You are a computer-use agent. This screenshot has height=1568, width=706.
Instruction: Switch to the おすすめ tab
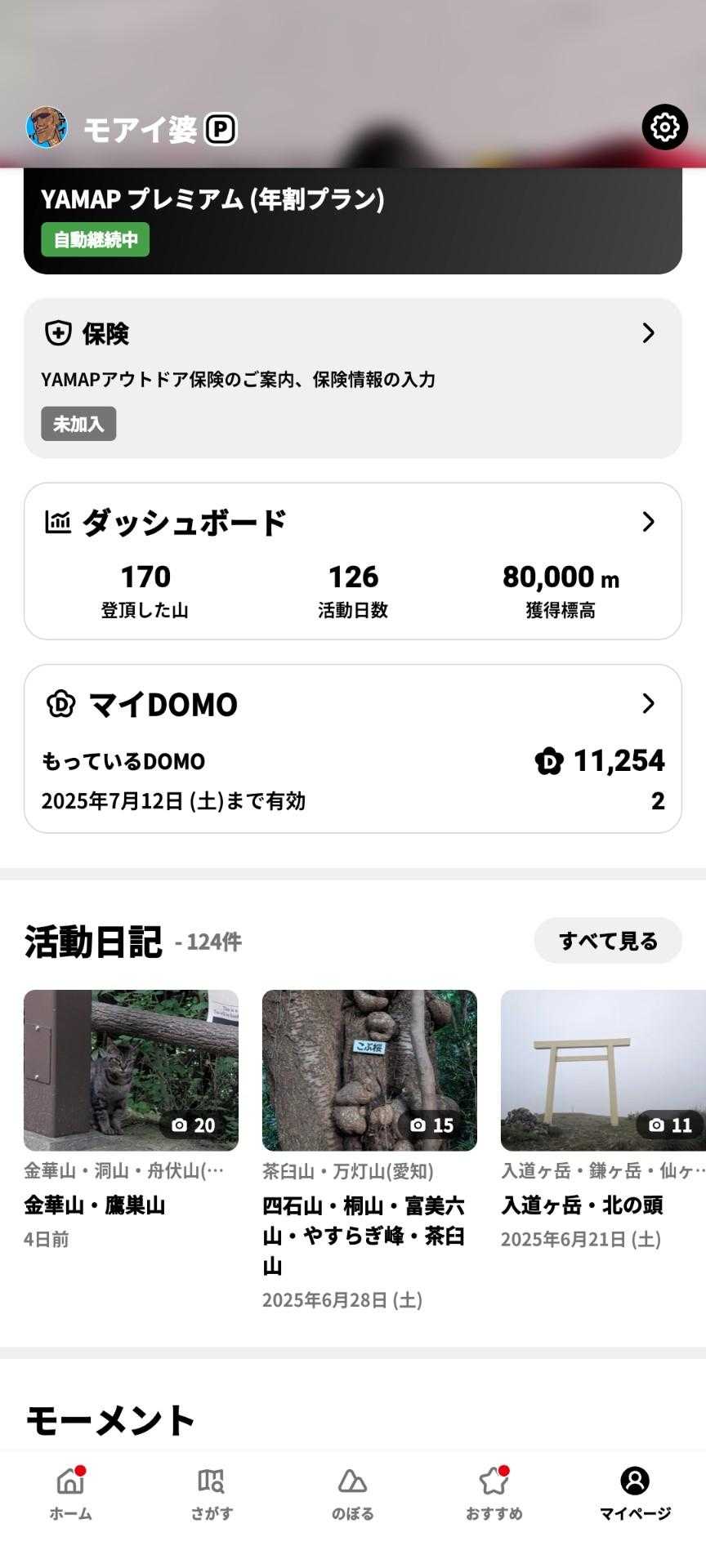[x=494, y=1494]
